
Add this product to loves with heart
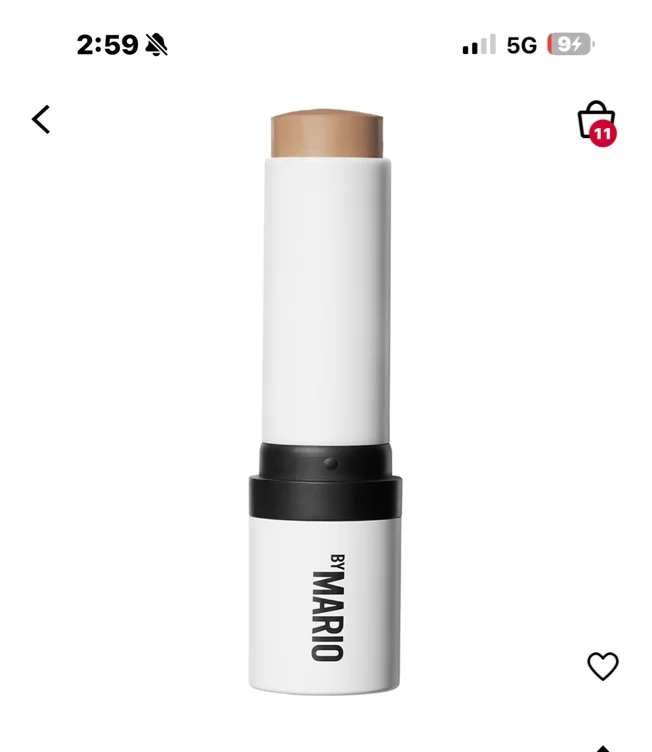pos(602,666)
